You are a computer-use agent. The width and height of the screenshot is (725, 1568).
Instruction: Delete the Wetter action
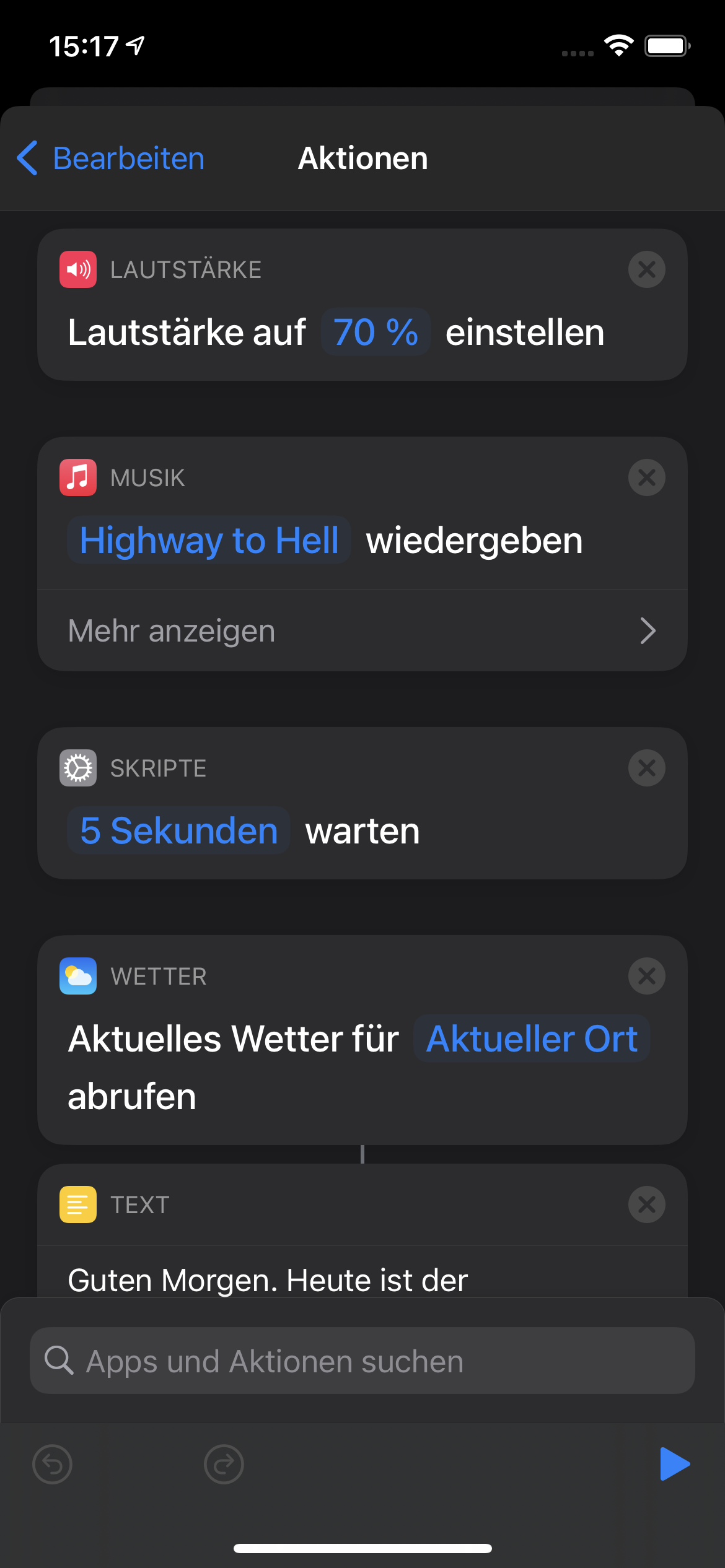(x=646, y=976)
